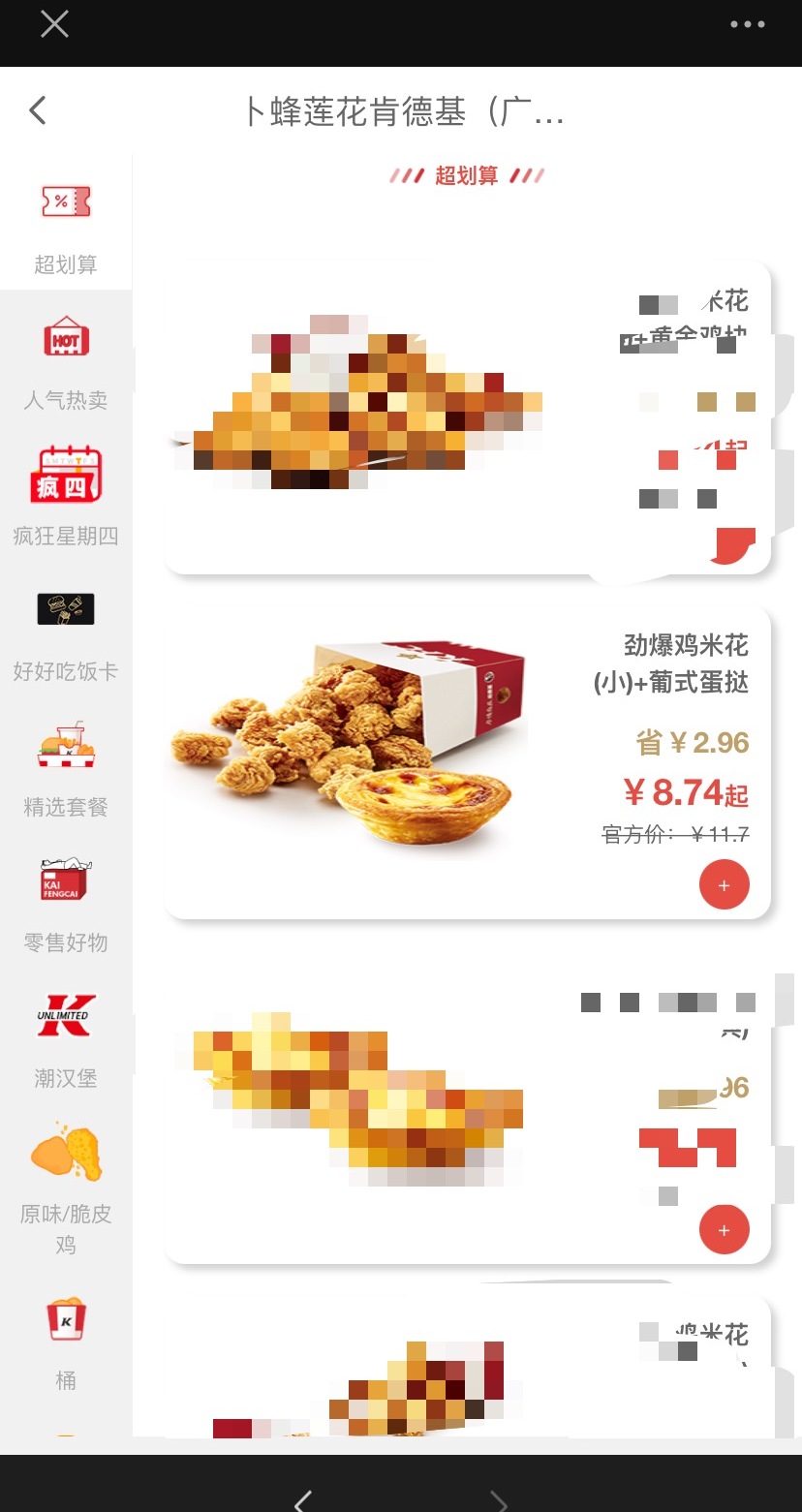Open the three-dot overflow menu
Screen dimensions: 802x1512
pyautogui.click(x=748, y=25)
